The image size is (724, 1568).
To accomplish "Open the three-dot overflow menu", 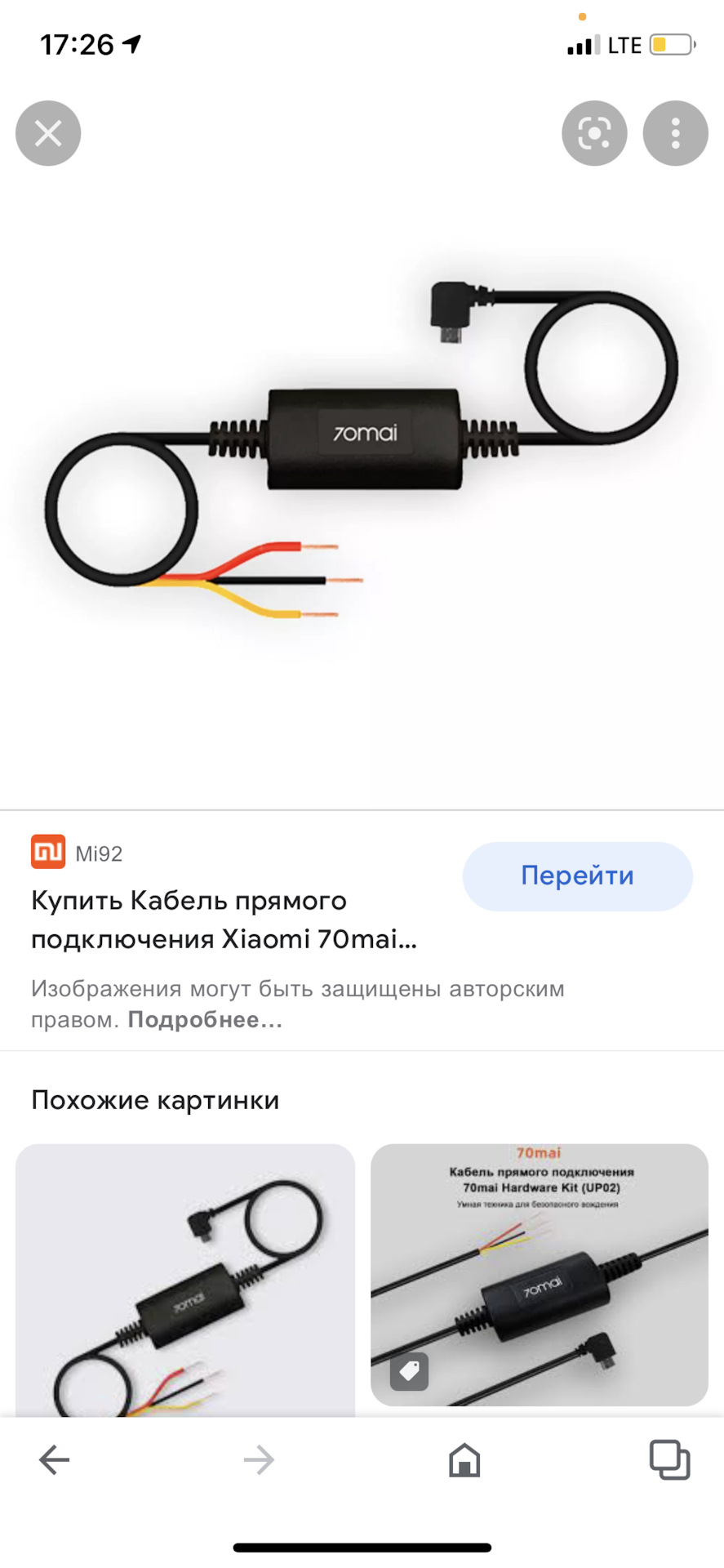I will 675,133.
